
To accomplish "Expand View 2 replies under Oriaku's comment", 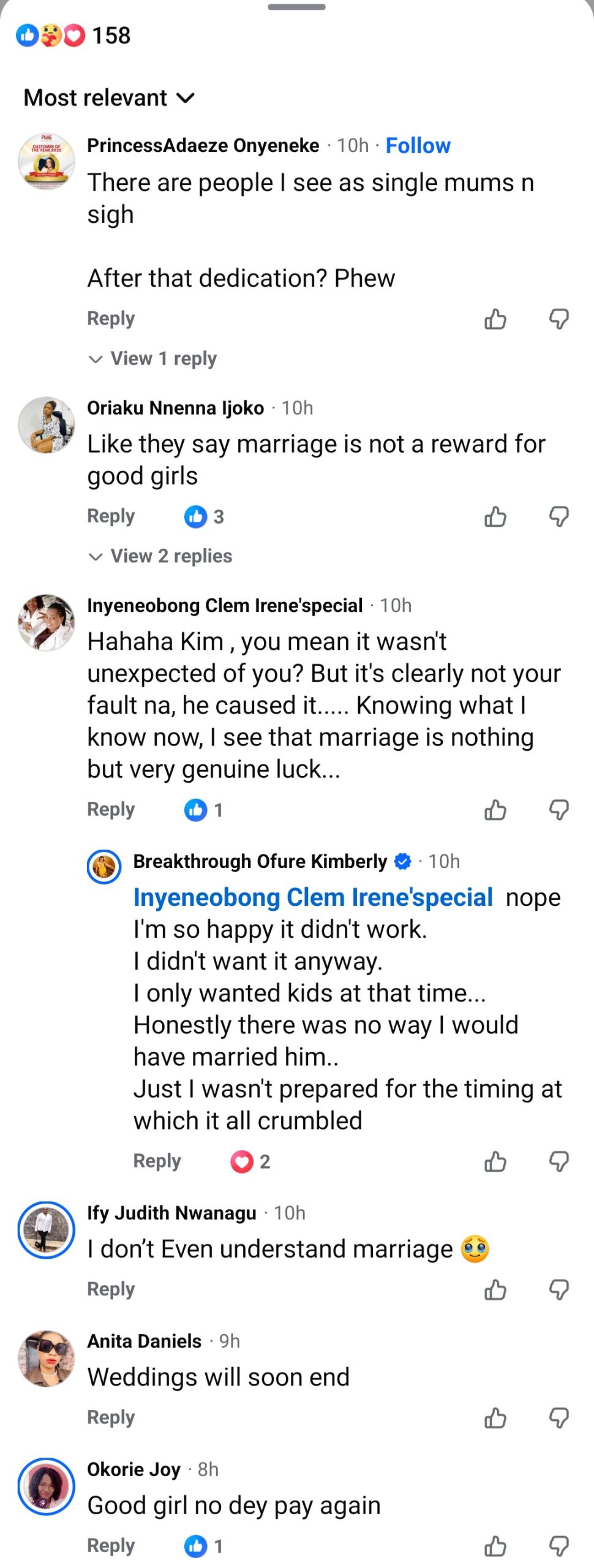I will point(170,556).
